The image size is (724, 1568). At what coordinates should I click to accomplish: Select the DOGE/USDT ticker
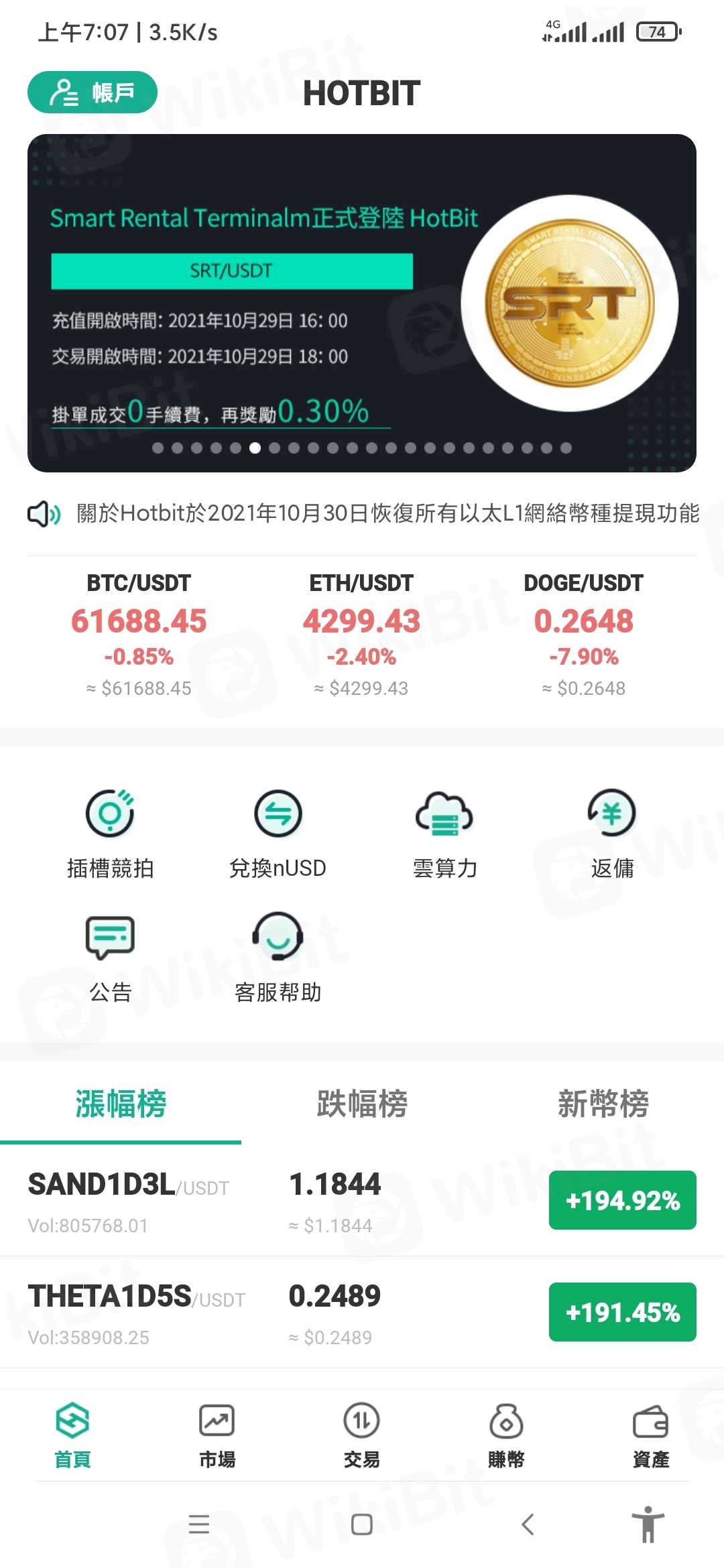583,633
